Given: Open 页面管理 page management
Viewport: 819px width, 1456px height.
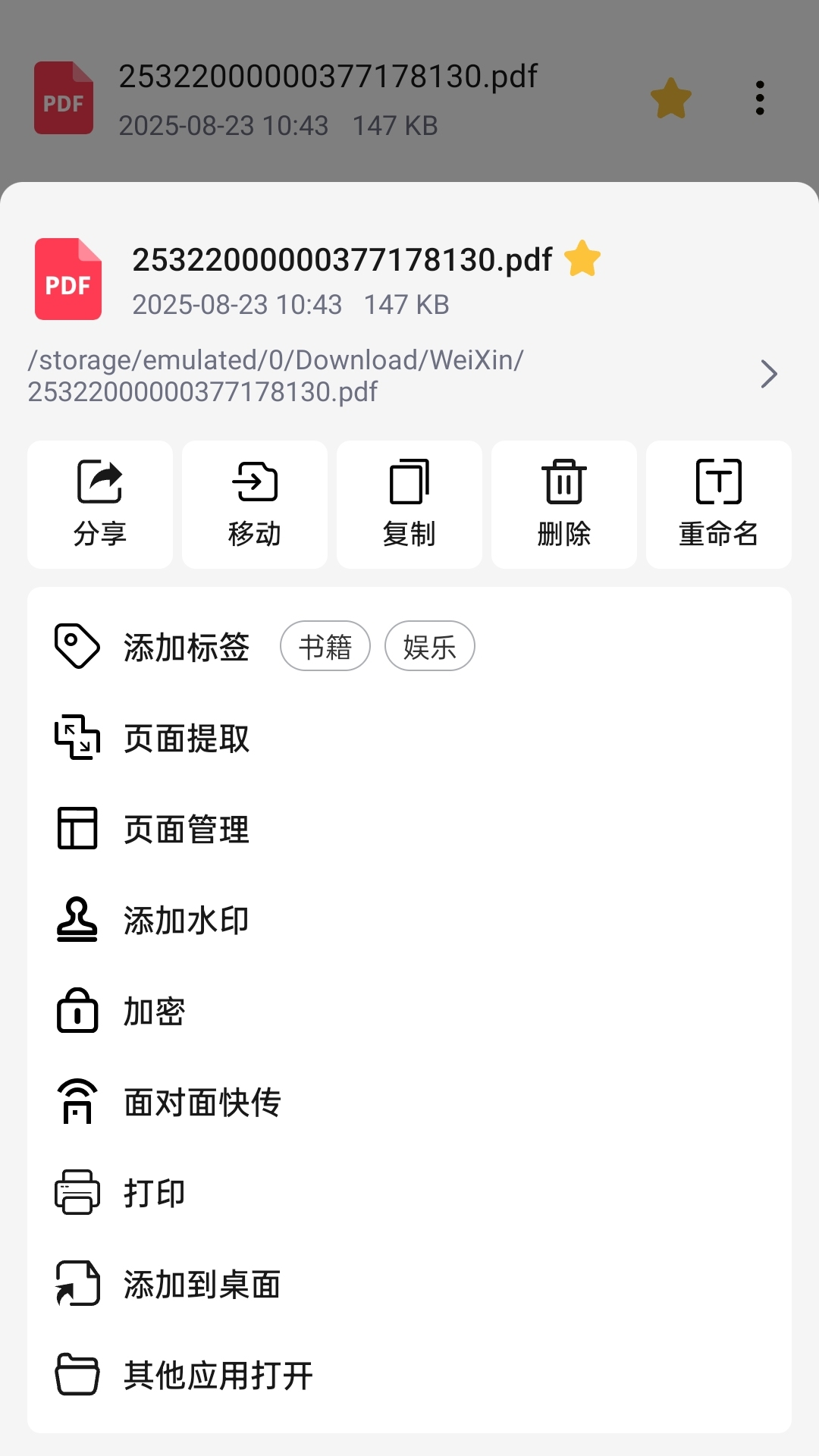Looking at the screenshot, I should (187, 829).
